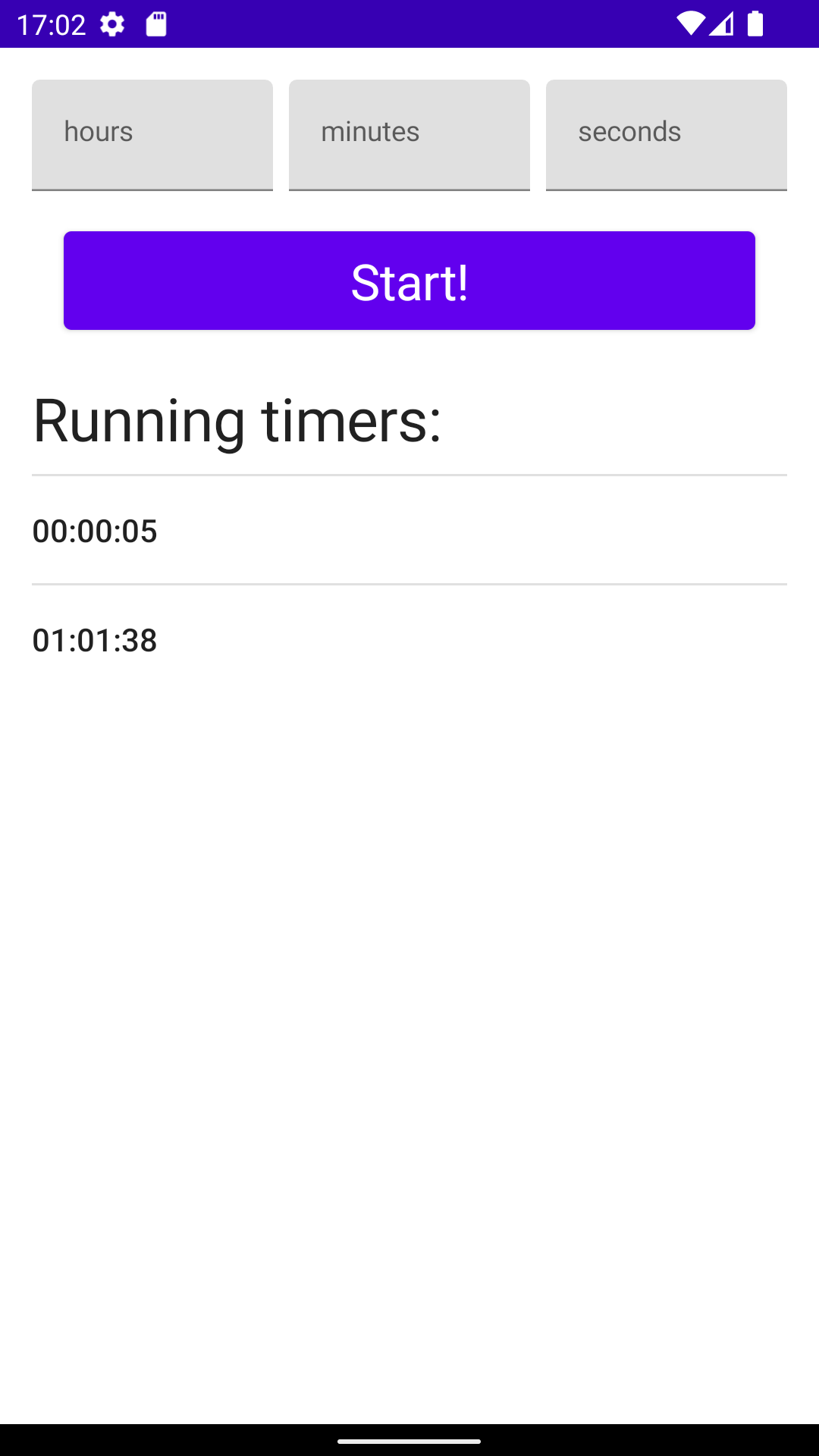Click the underline of the seconds field
The height and width of the screenshot is (1456, 819).
coord(666,187)
